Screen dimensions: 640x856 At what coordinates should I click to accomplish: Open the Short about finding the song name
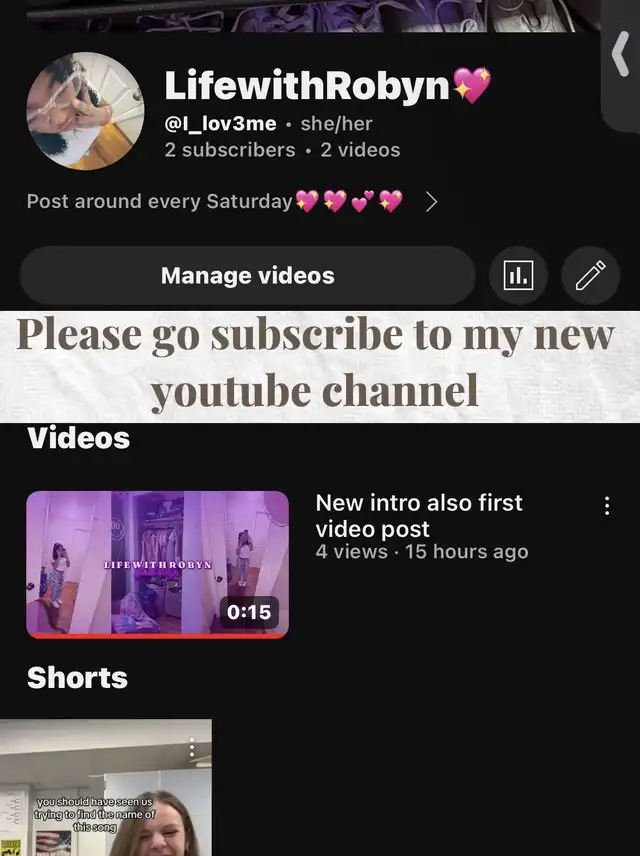pos(105,790)
